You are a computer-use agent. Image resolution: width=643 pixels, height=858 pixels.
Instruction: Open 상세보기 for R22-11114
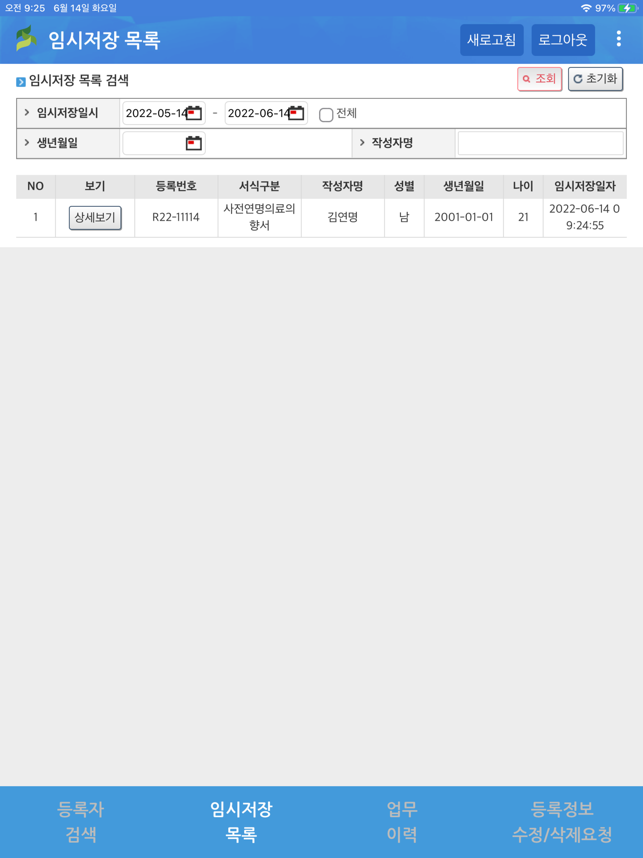[95, 217]
